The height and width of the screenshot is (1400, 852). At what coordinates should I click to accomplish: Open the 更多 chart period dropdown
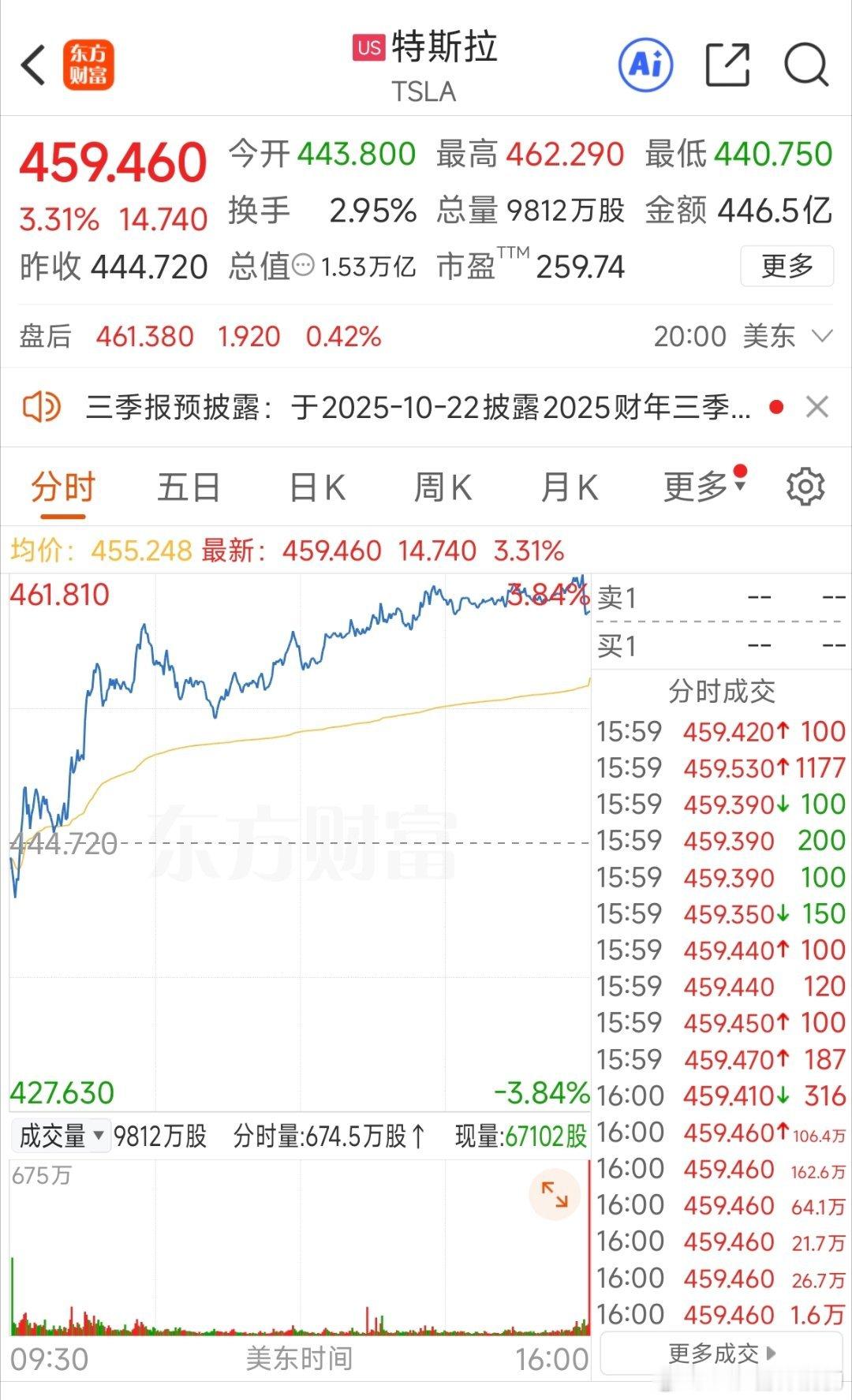(x=702, y=487)
